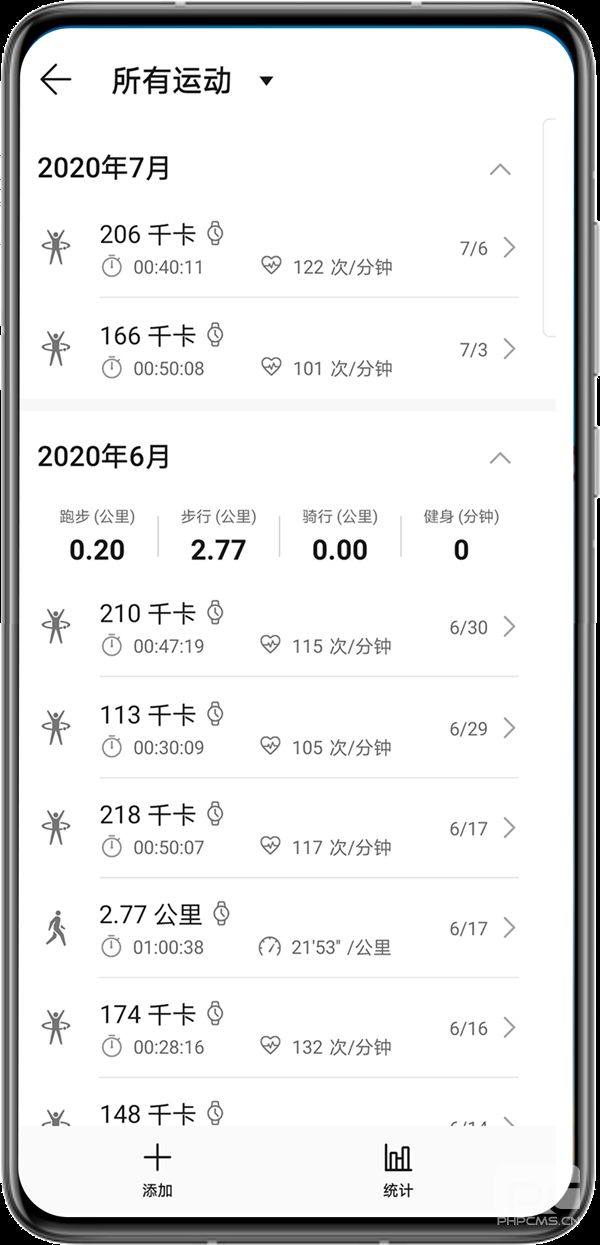Tap 添加 to add a workout
This screenshot has width=600, height=1245.
(157, 1170)
